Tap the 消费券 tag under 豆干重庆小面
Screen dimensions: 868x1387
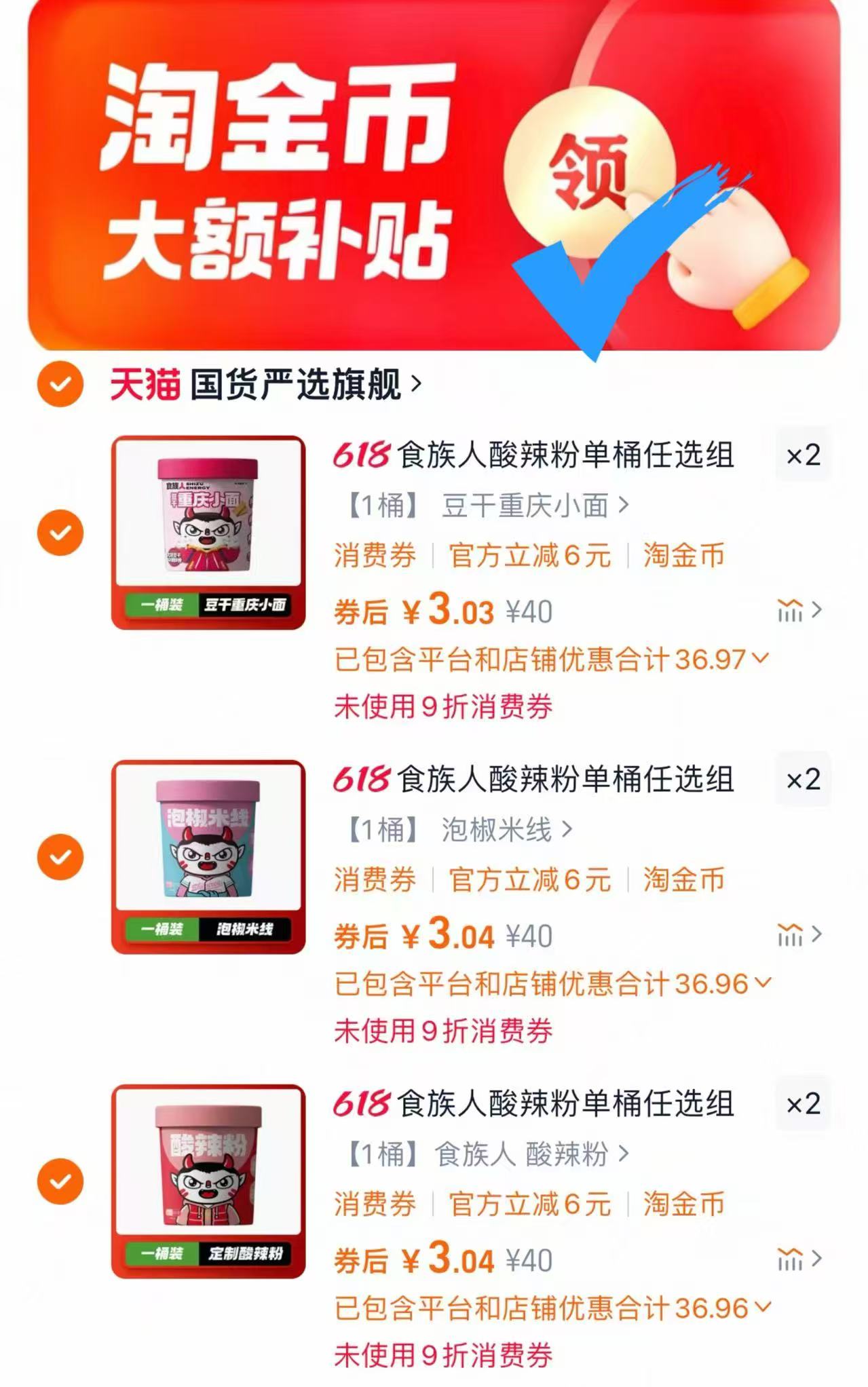pyautogui.click(x=375, y=555)
